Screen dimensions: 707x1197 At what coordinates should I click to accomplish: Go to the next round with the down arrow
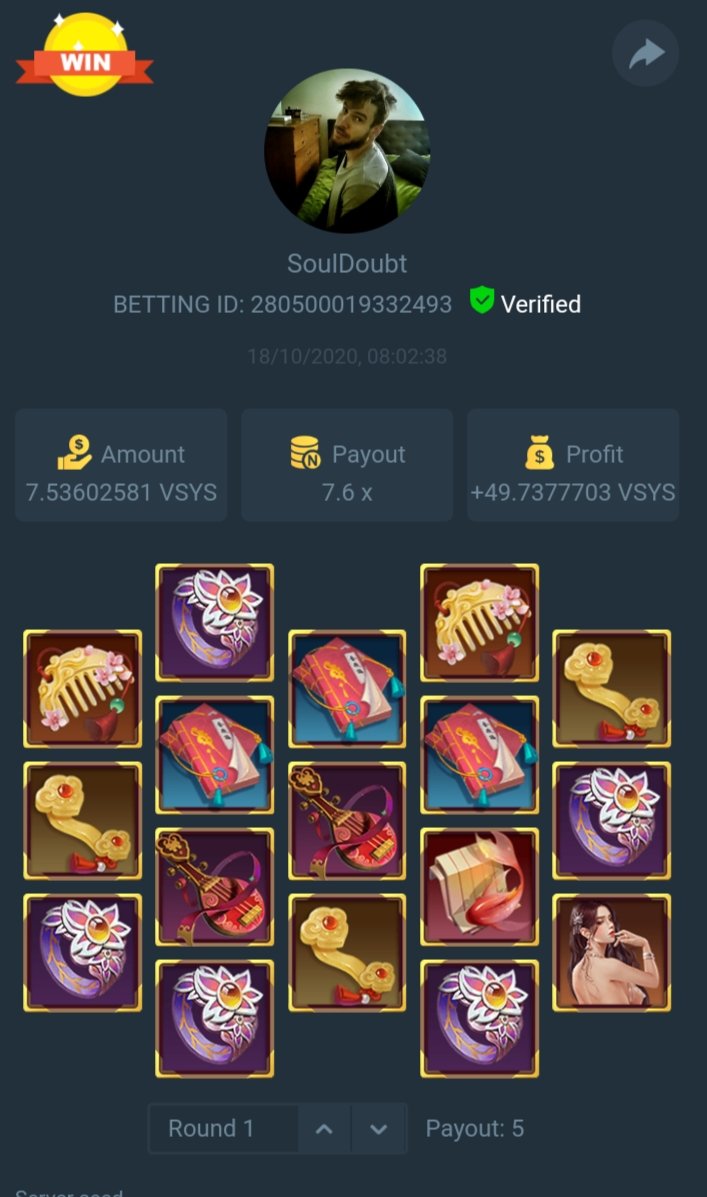tap(378, 1129)
